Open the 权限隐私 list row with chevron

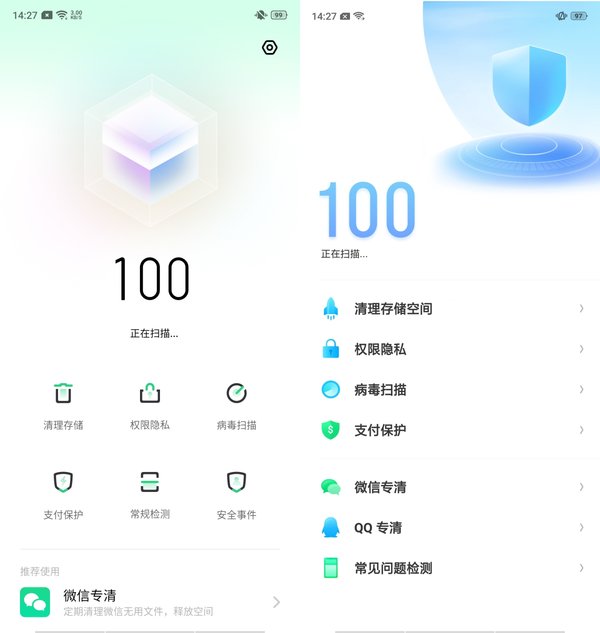pos(450,349)
